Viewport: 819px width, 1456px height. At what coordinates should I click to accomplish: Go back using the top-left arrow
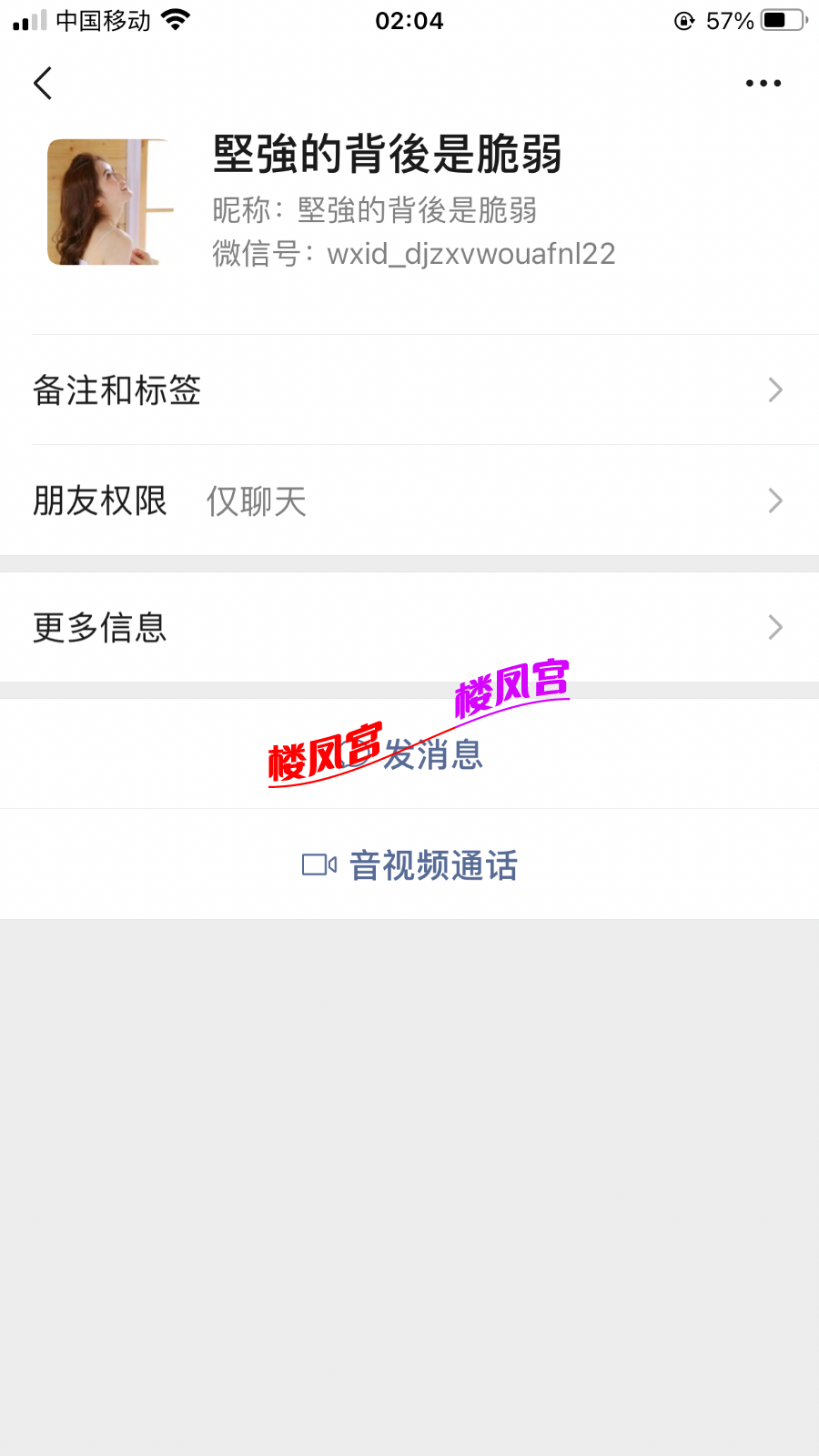click(43, 83)
